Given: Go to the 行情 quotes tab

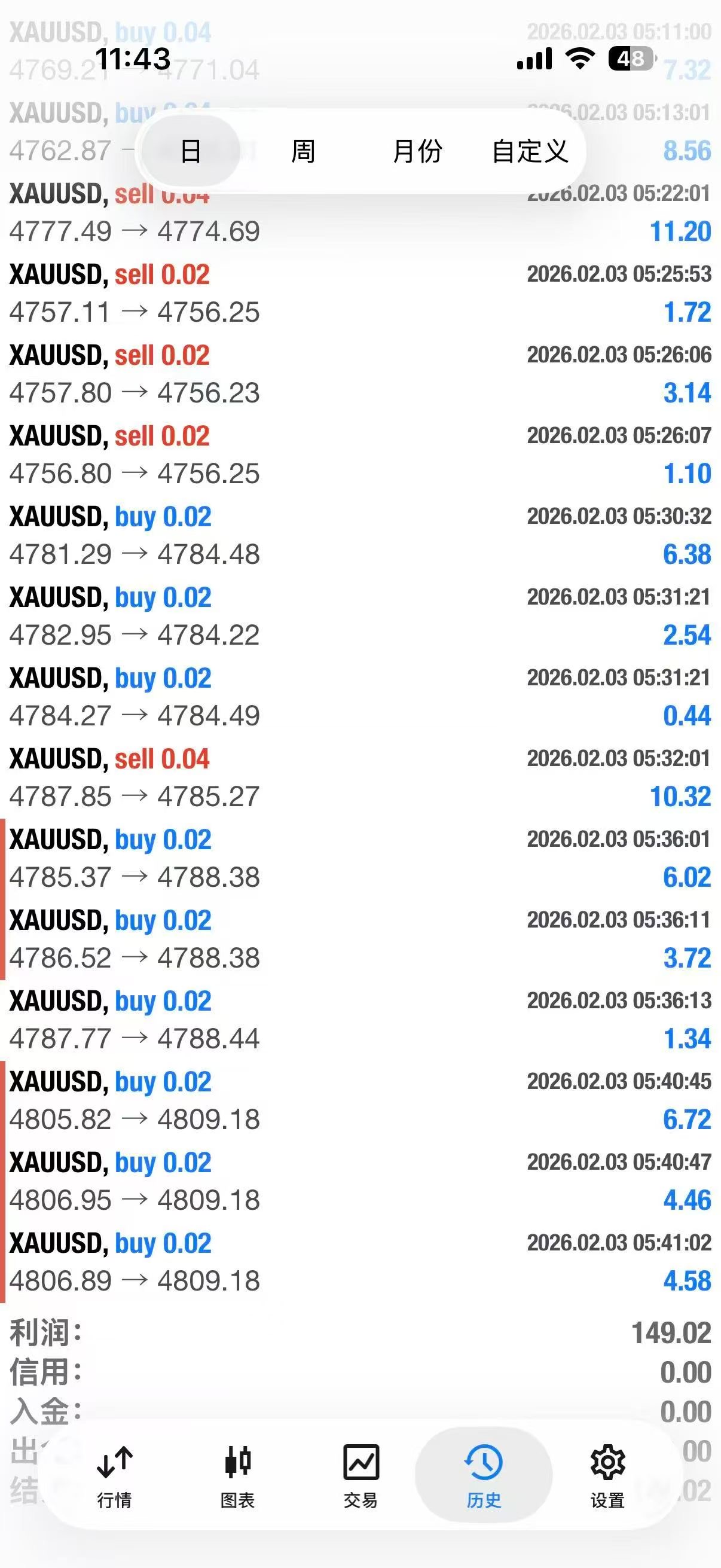Looking at the screenshot, I should pos(114,1474).
